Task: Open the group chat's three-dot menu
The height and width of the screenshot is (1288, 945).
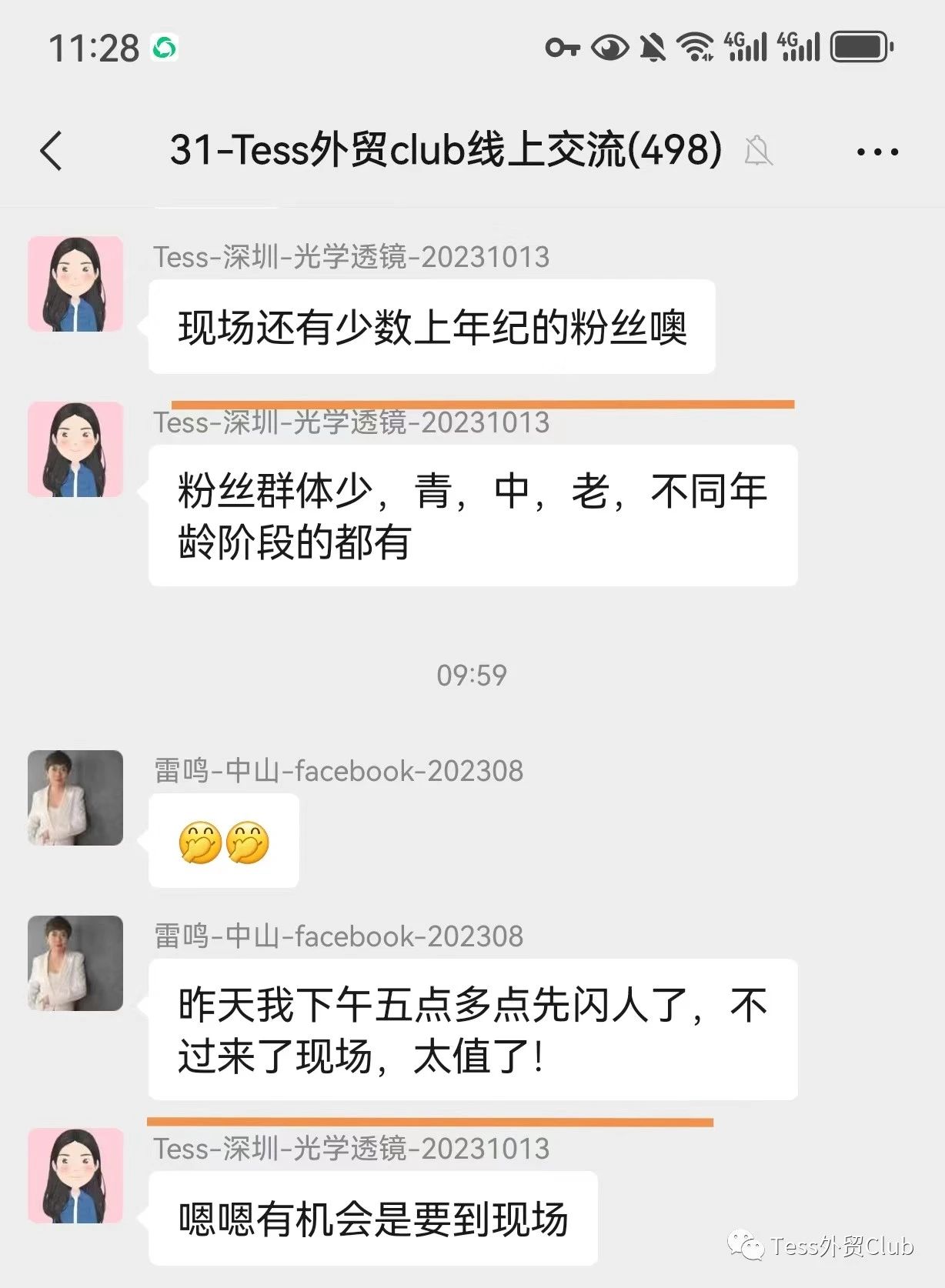Action: tap(877, 152)
